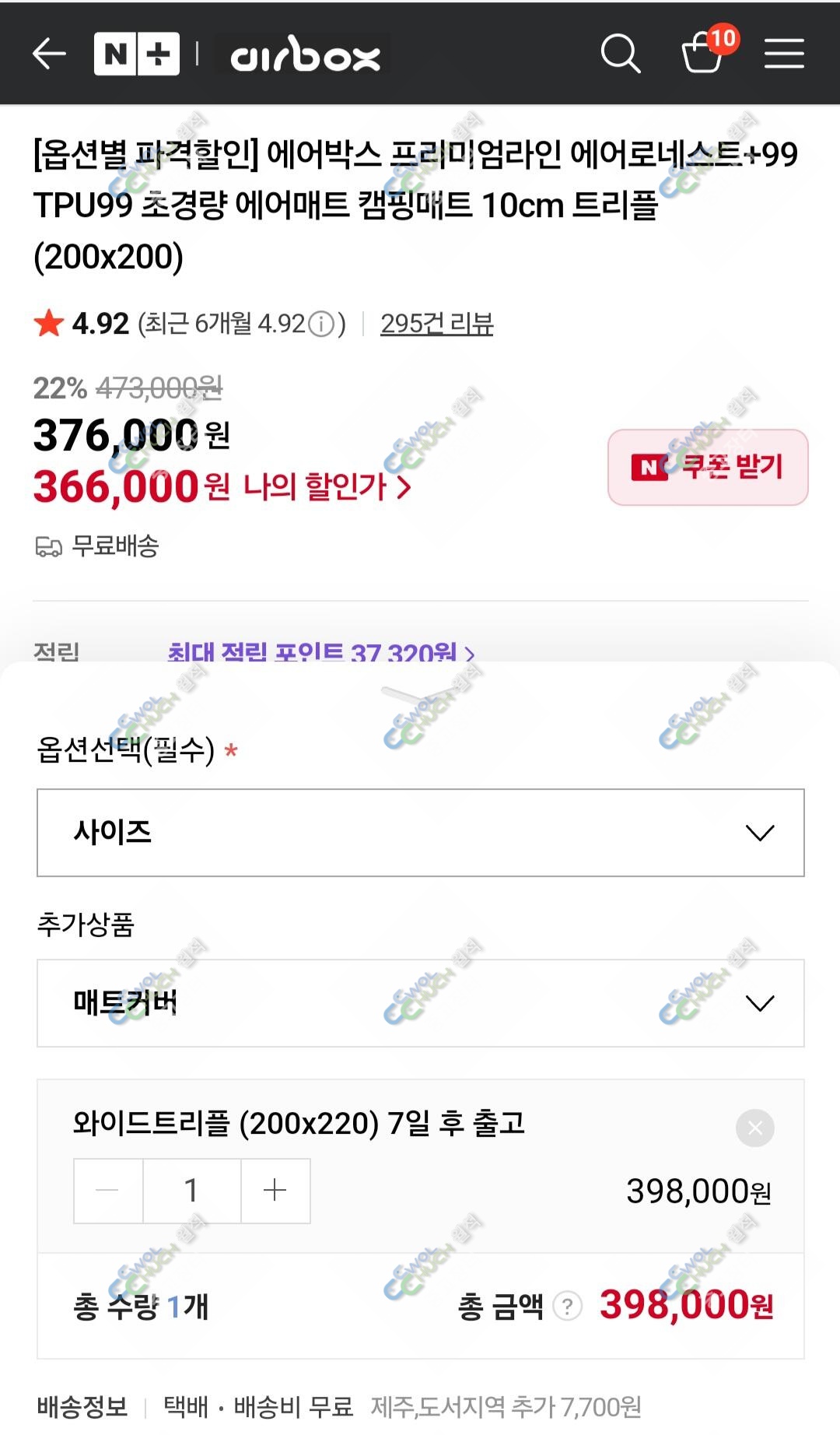The width and height of the screenshot is (840, 1435).
Task: Open the hamburger menu
Action: click(783, 54)
